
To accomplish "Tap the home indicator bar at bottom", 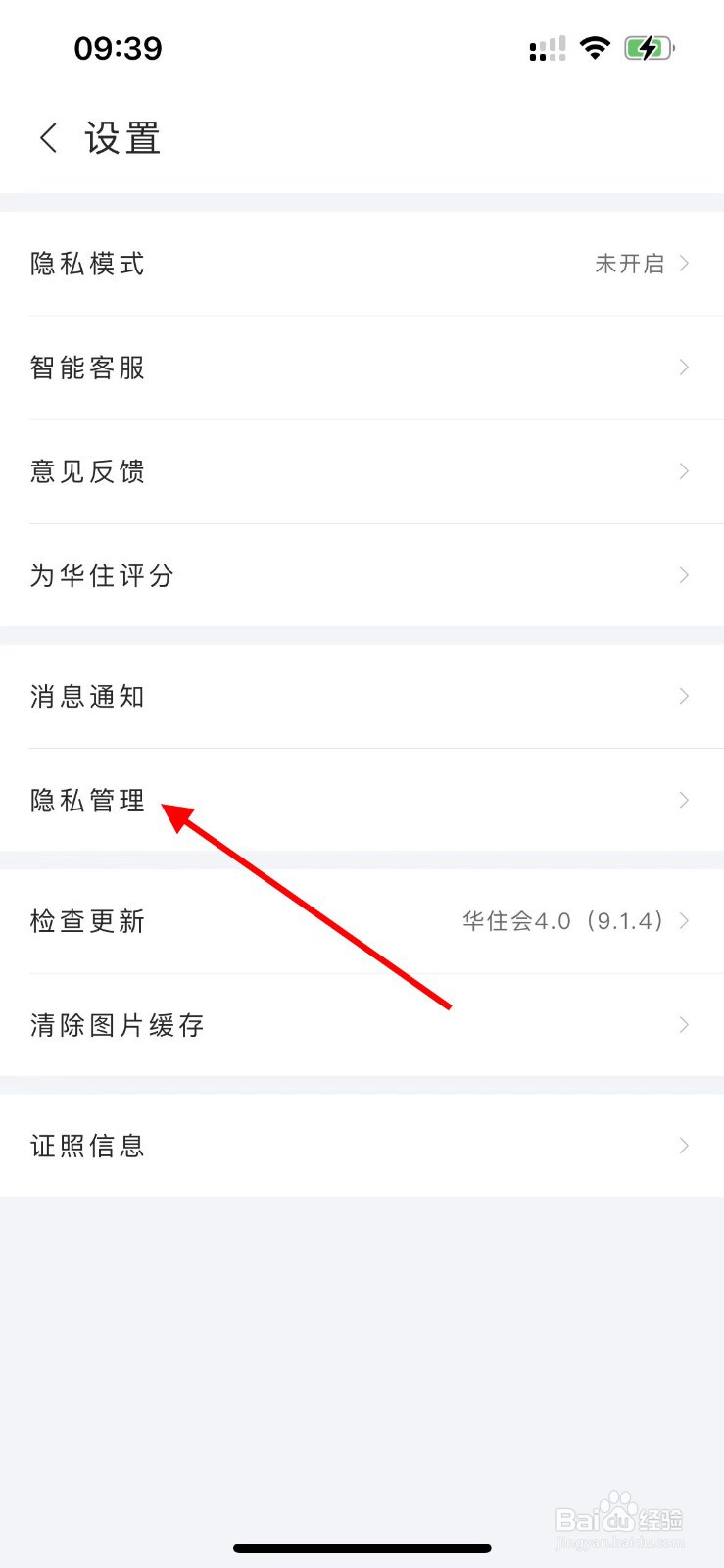I will (x=362, y=1548).
